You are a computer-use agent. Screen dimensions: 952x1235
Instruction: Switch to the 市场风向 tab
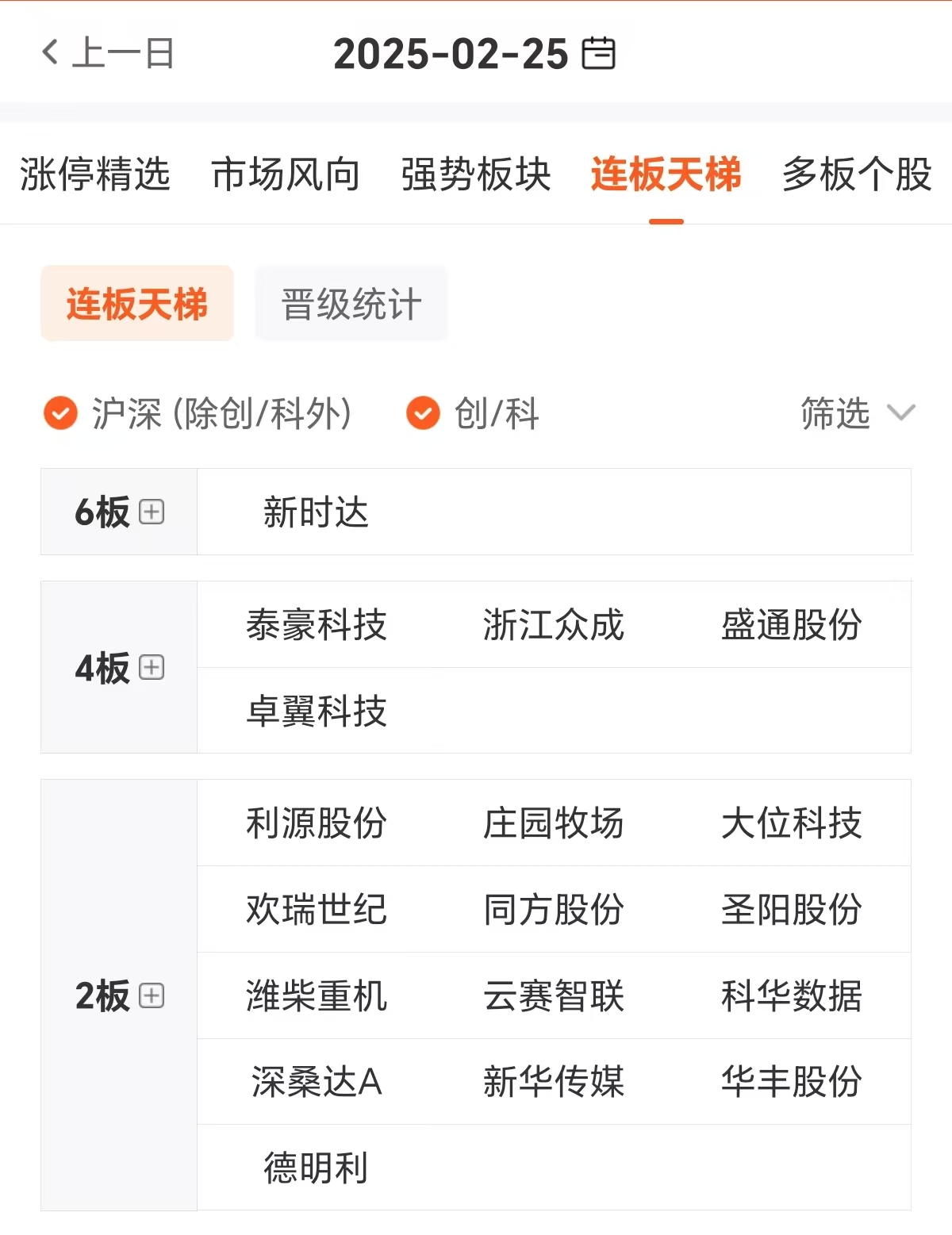(286, 176)
